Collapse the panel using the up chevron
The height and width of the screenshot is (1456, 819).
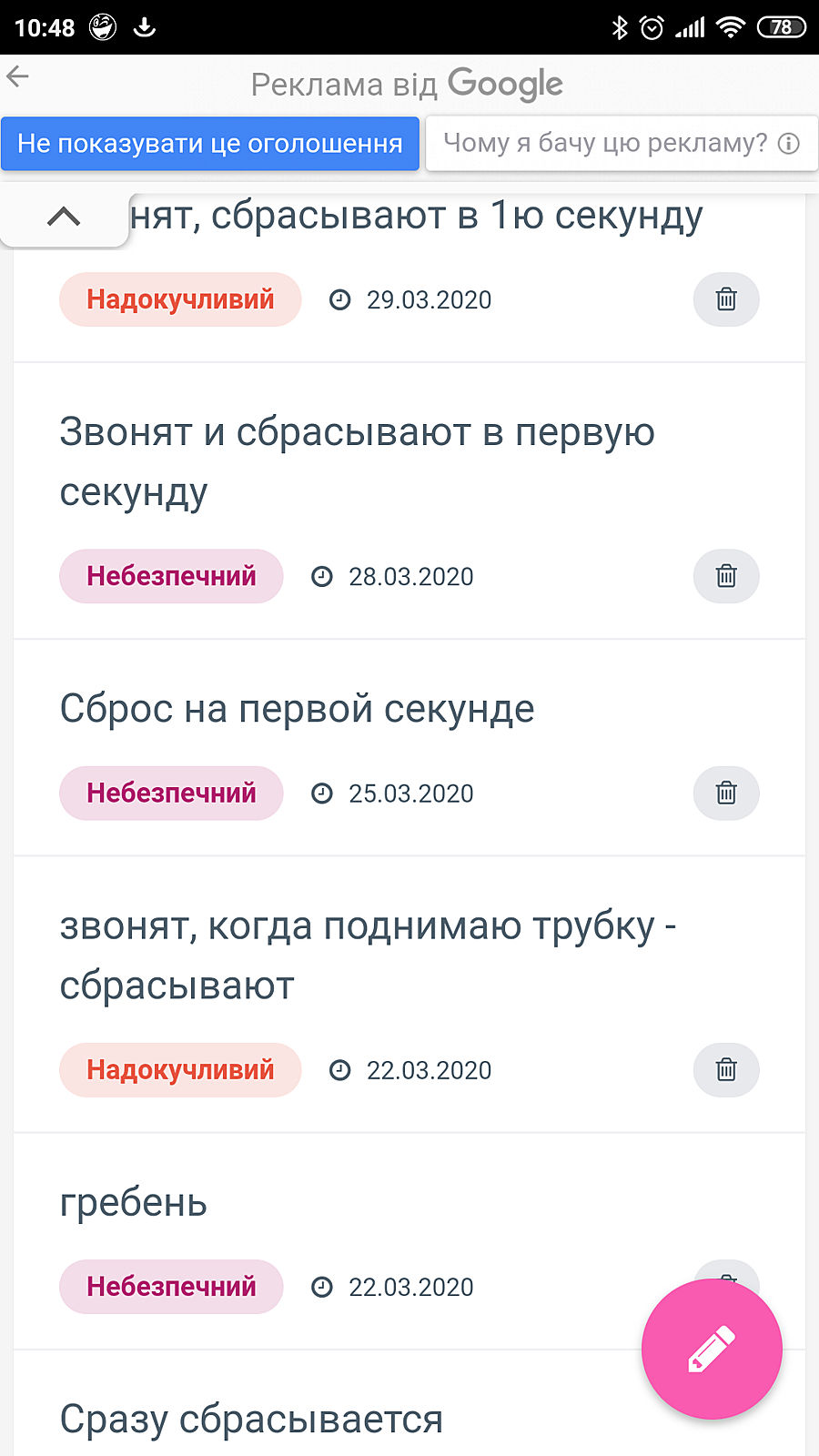64,217
